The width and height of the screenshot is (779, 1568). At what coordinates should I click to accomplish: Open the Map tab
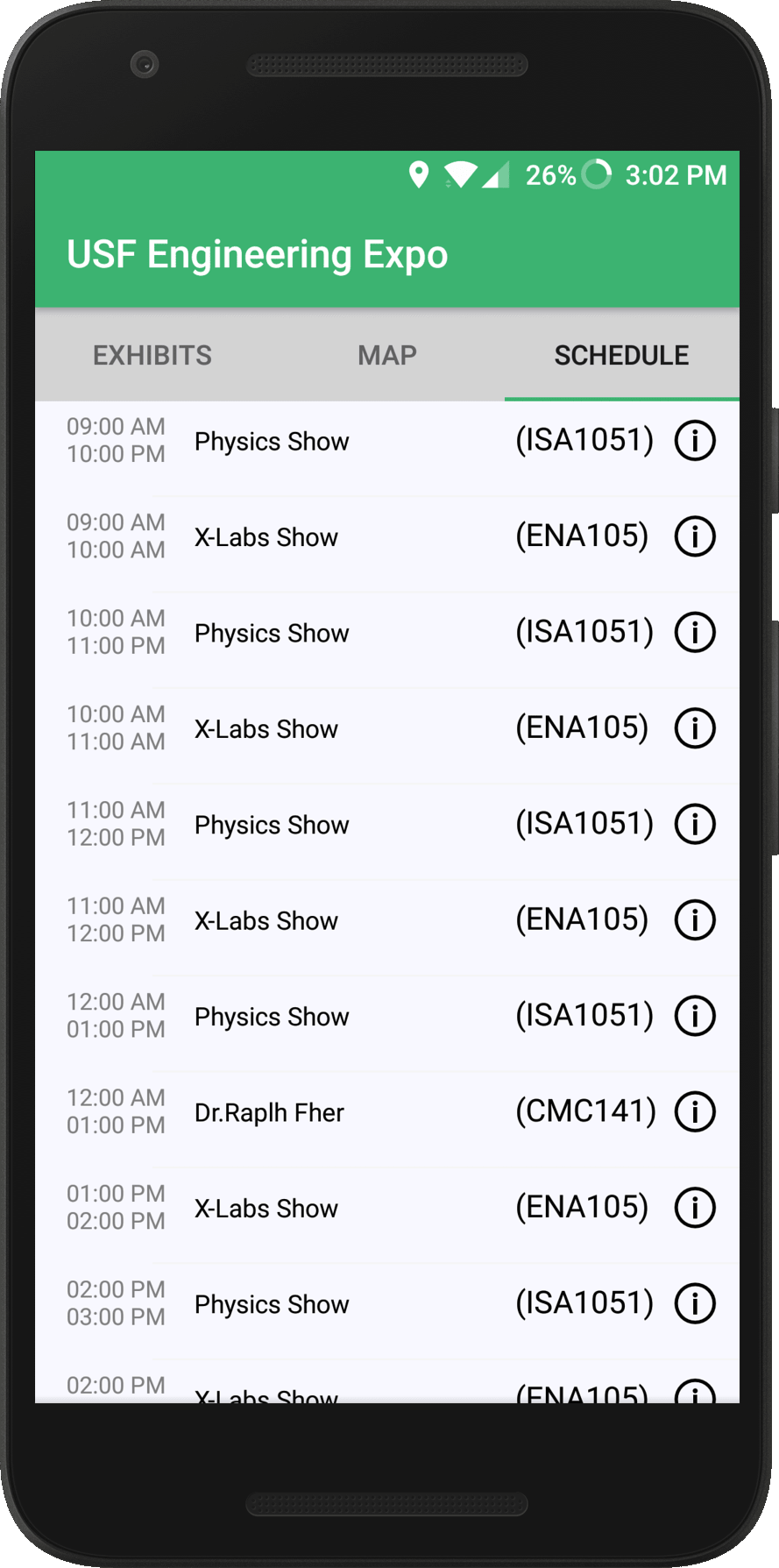click(x=387, y=355)
